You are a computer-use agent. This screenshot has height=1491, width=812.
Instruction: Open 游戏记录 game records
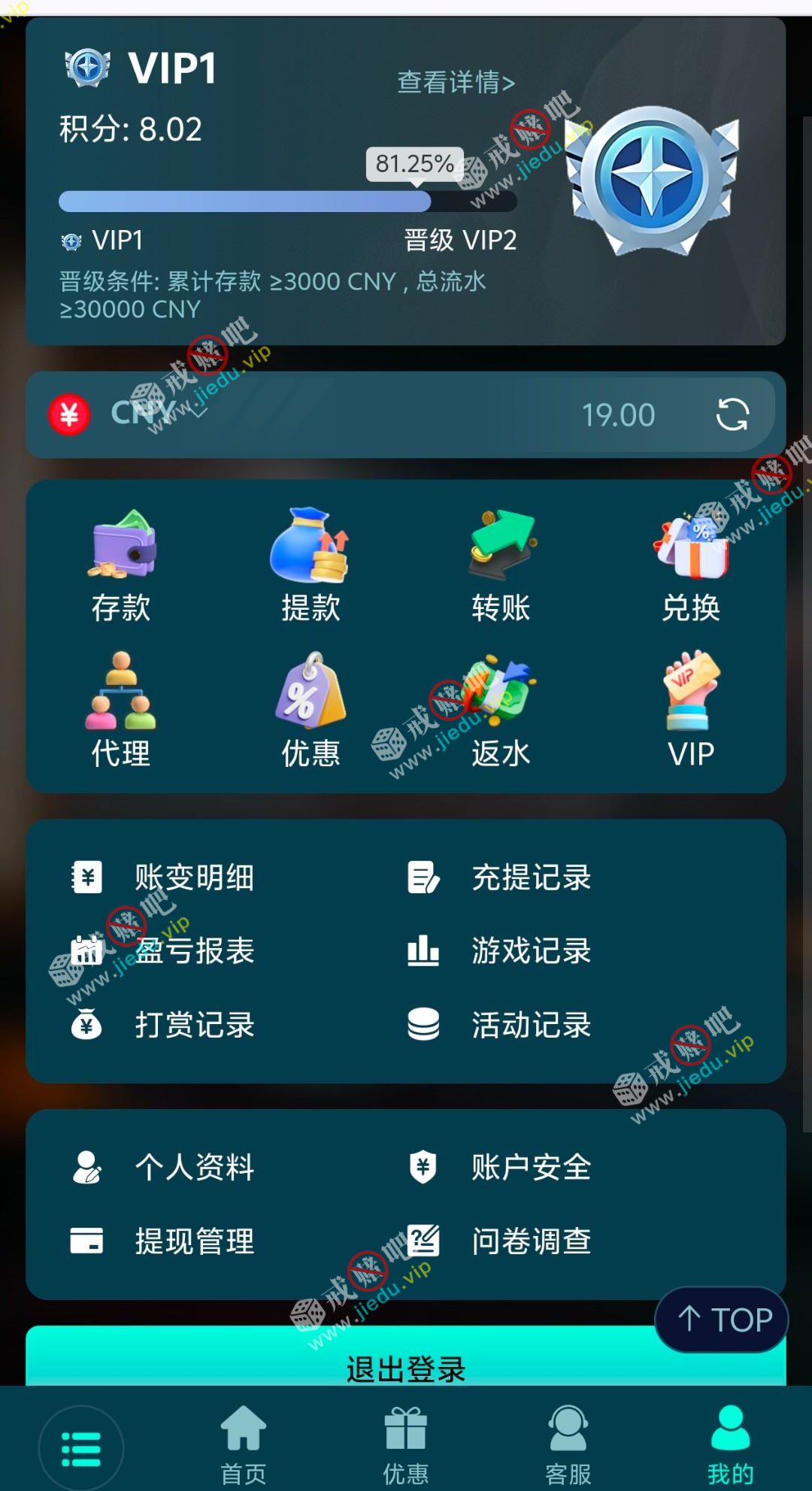(x=531, y=951)
